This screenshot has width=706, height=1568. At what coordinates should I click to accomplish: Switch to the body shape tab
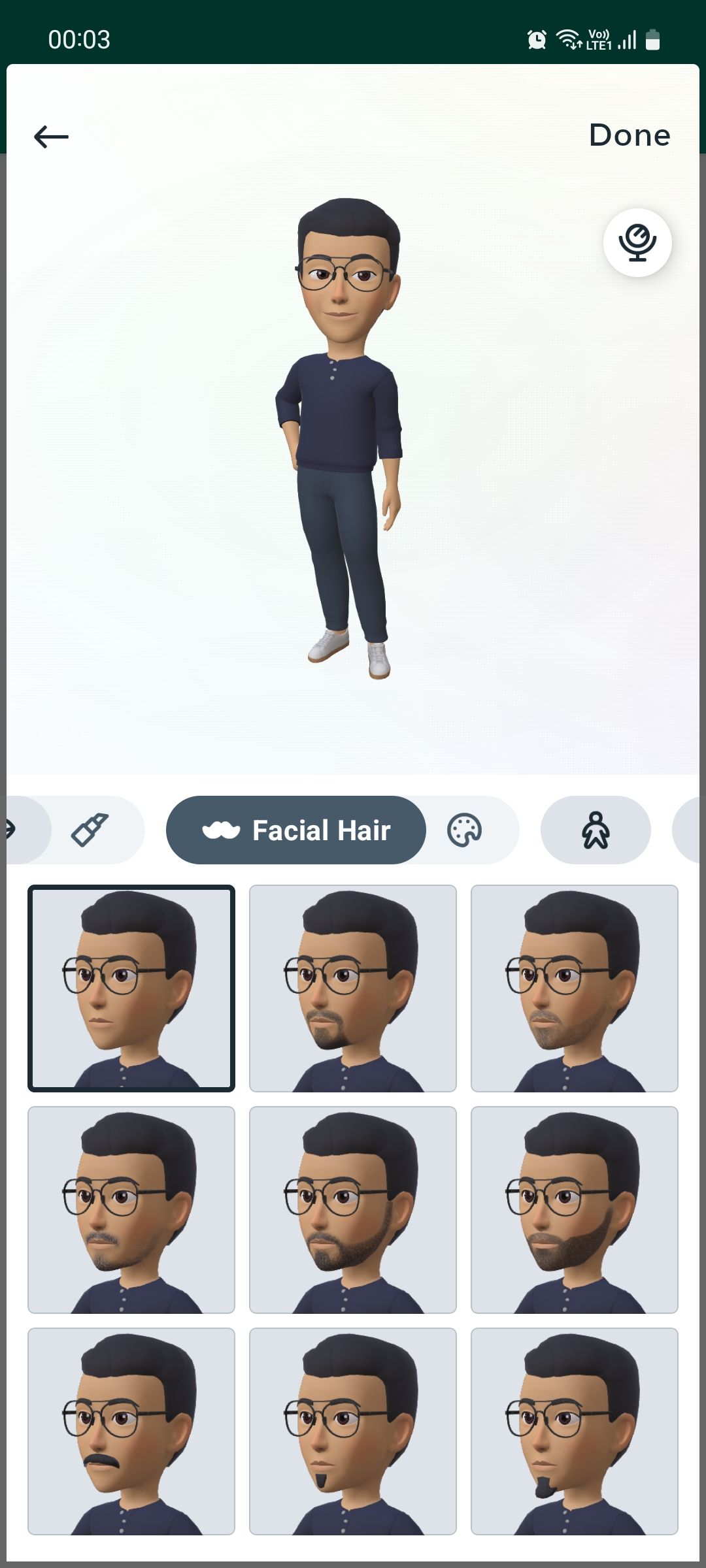tap(596, 830)
